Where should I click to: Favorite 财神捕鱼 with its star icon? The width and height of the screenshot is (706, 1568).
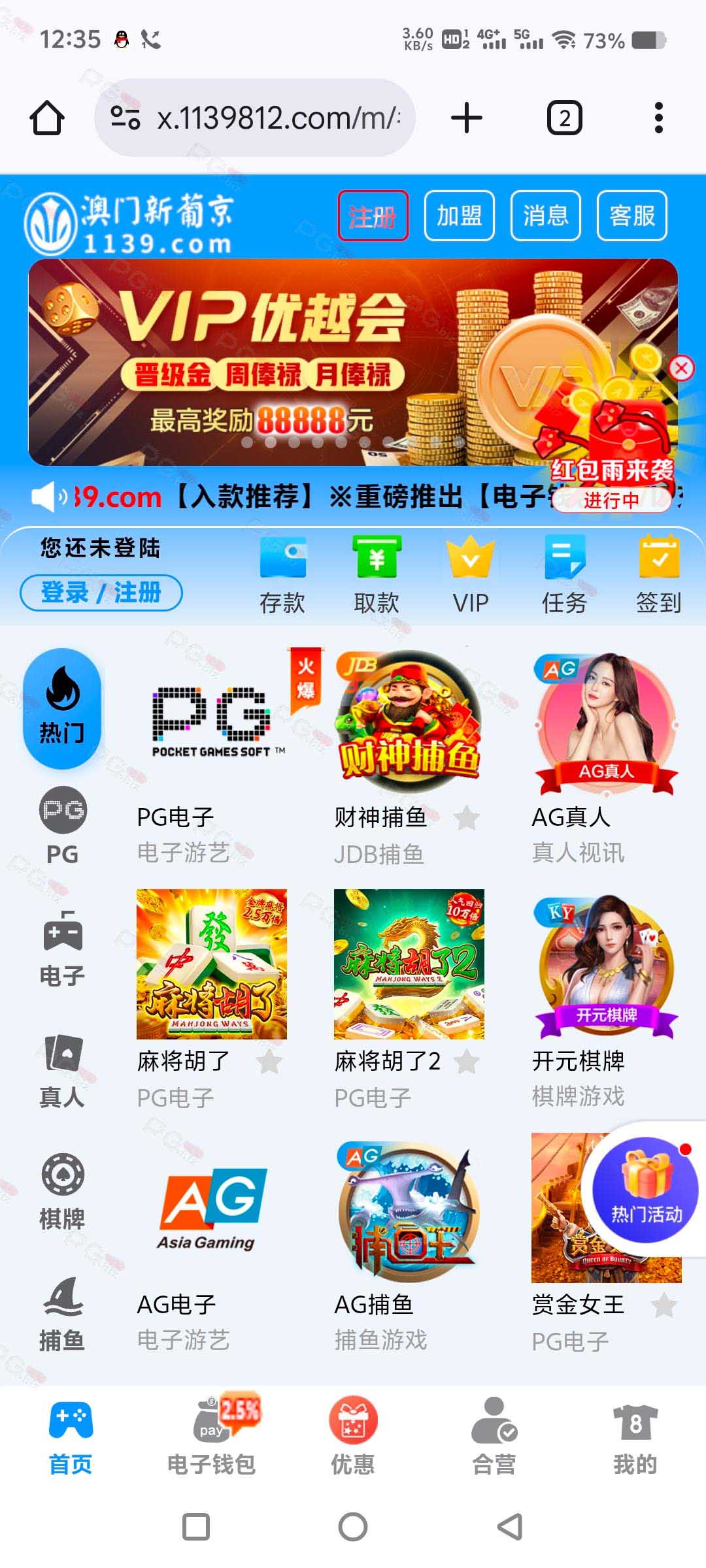pos(467,818)
